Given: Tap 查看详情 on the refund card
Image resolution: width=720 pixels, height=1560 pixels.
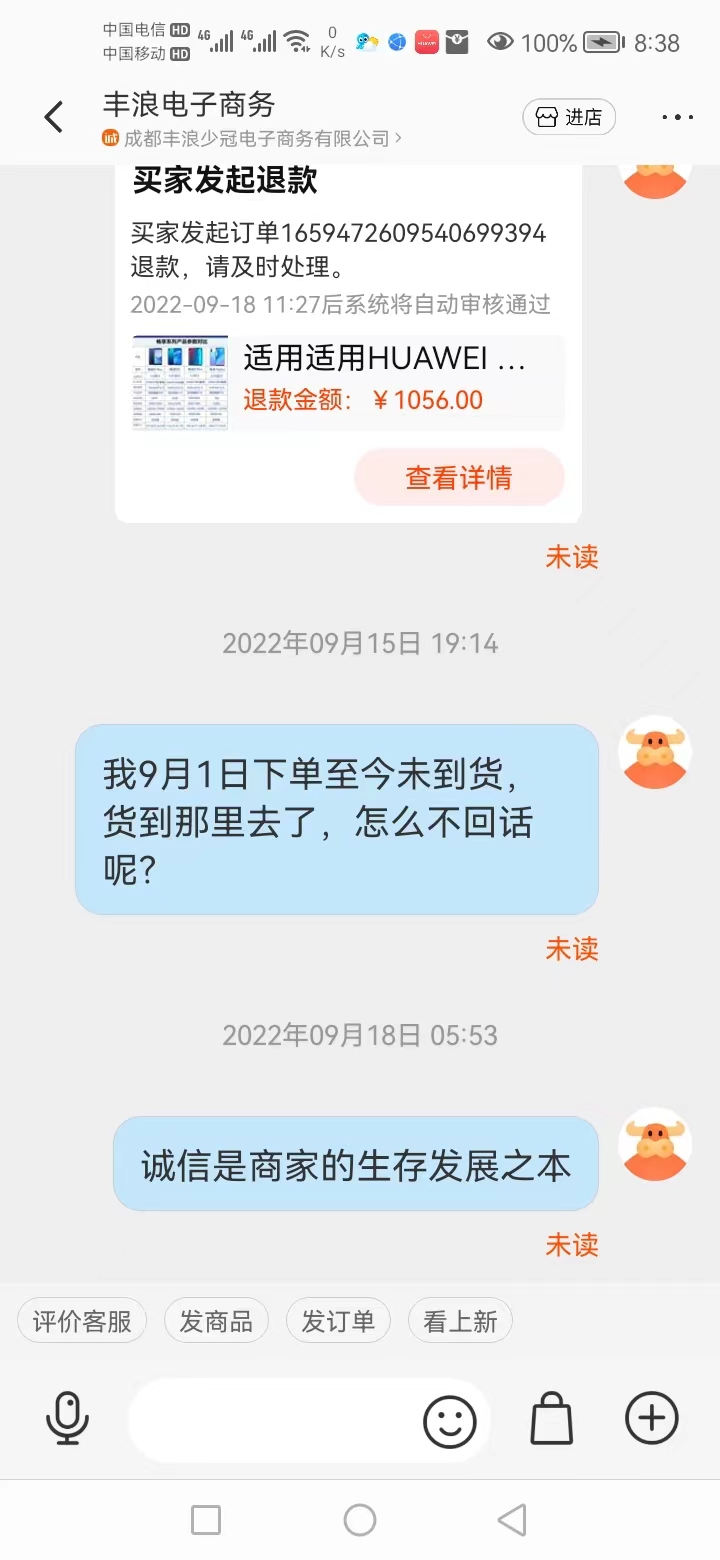Looking at the screenshot, I should tap(459, 478).
